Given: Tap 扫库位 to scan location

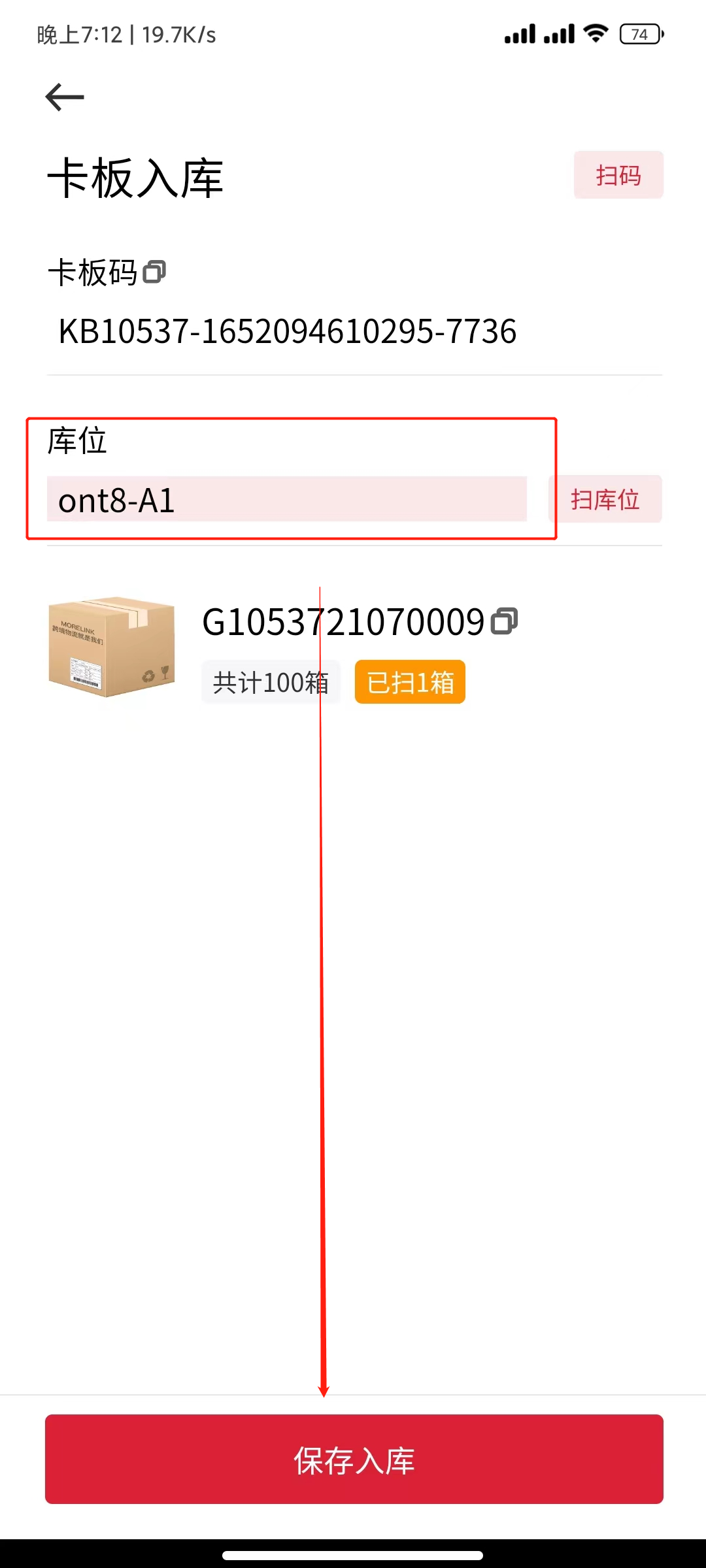Looking at the screenshot, I should point(605,500).
